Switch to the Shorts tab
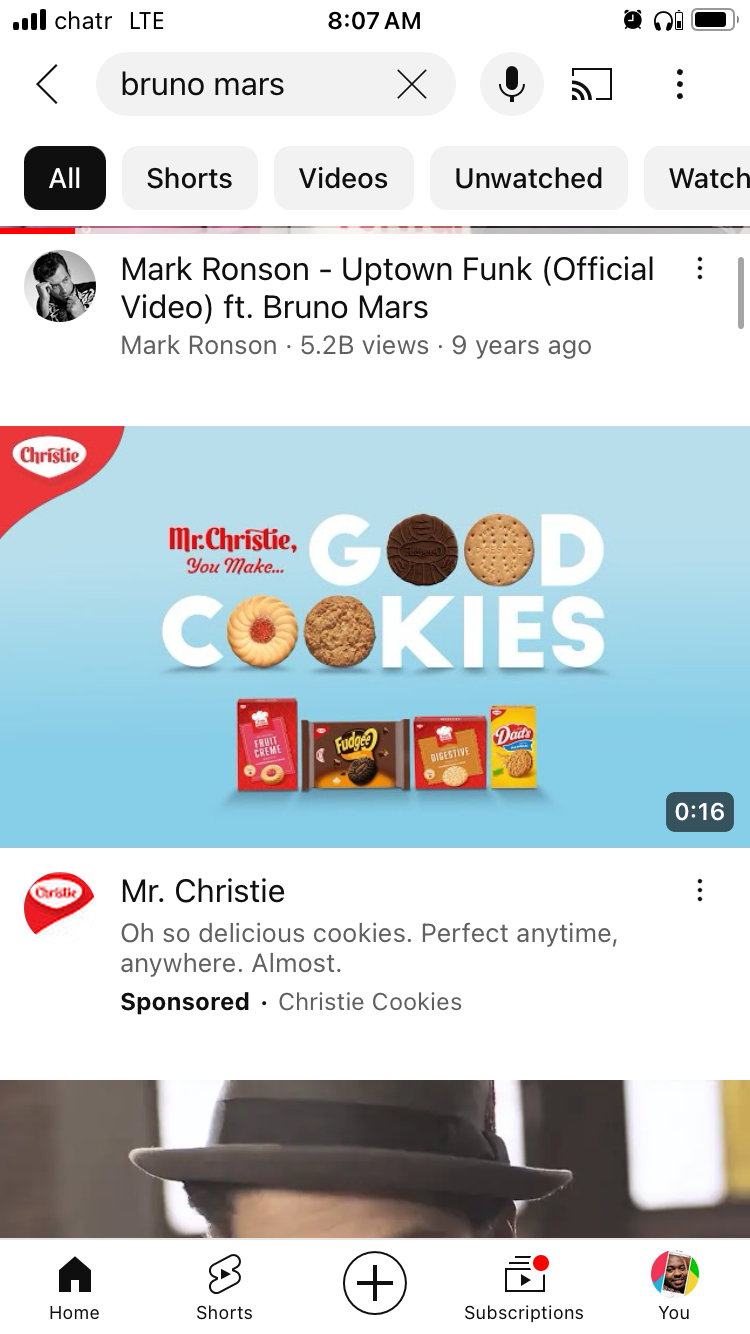The width and height of the screenshot is (750, 1334). (x=224, y=1288)
